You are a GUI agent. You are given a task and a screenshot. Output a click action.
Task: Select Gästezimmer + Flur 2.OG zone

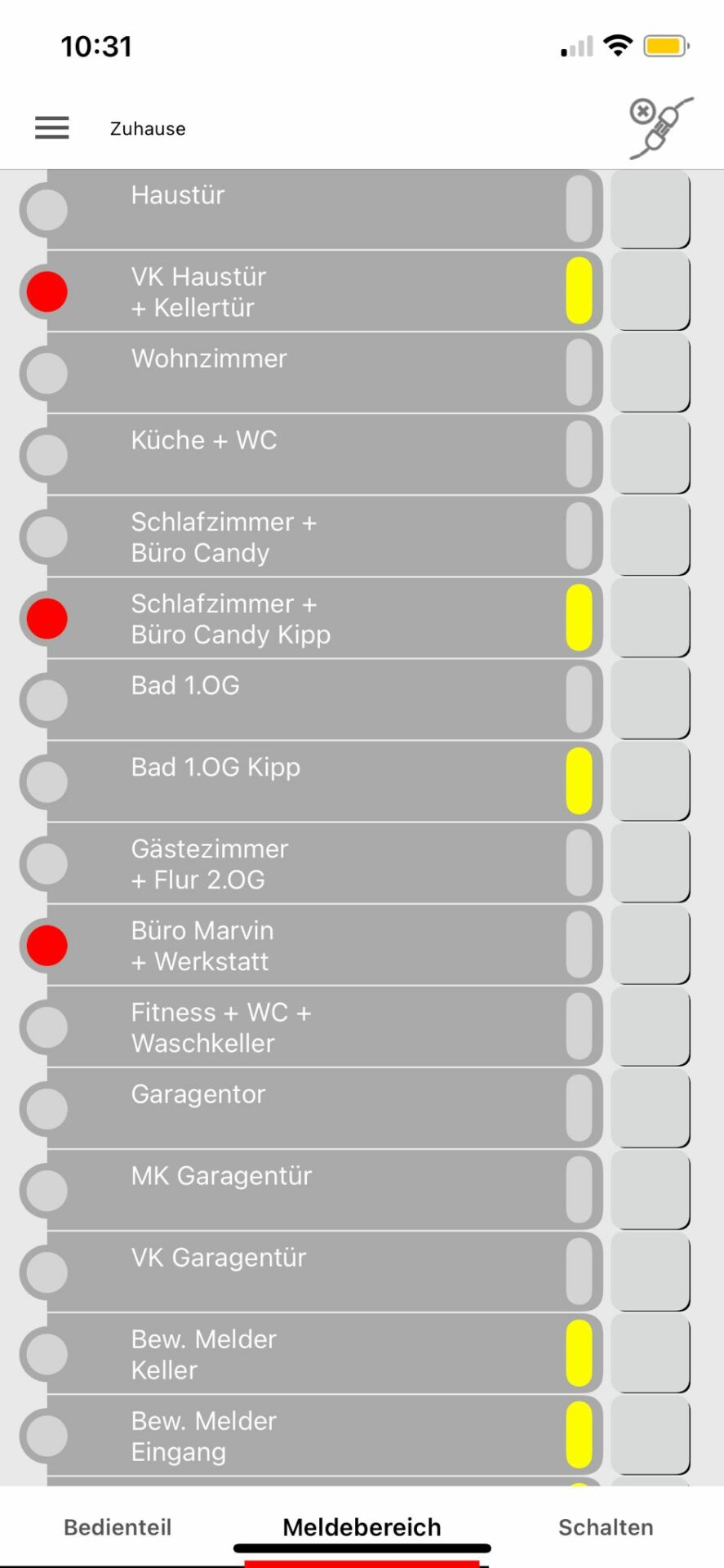(310, 863)
